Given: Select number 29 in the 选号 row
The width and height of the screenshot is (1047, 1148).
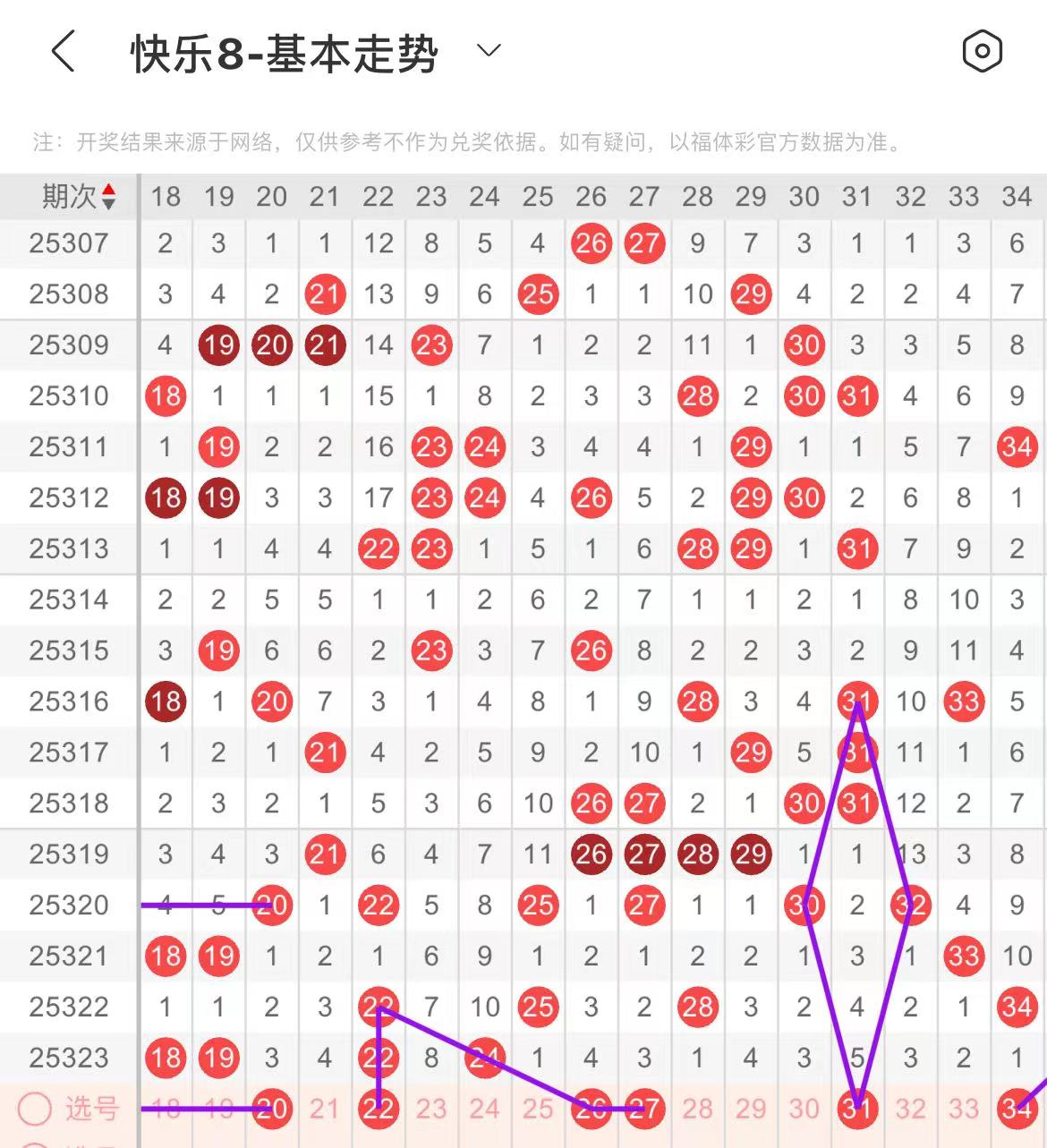Looking at the screenshot, I should tap(751, 1110).
